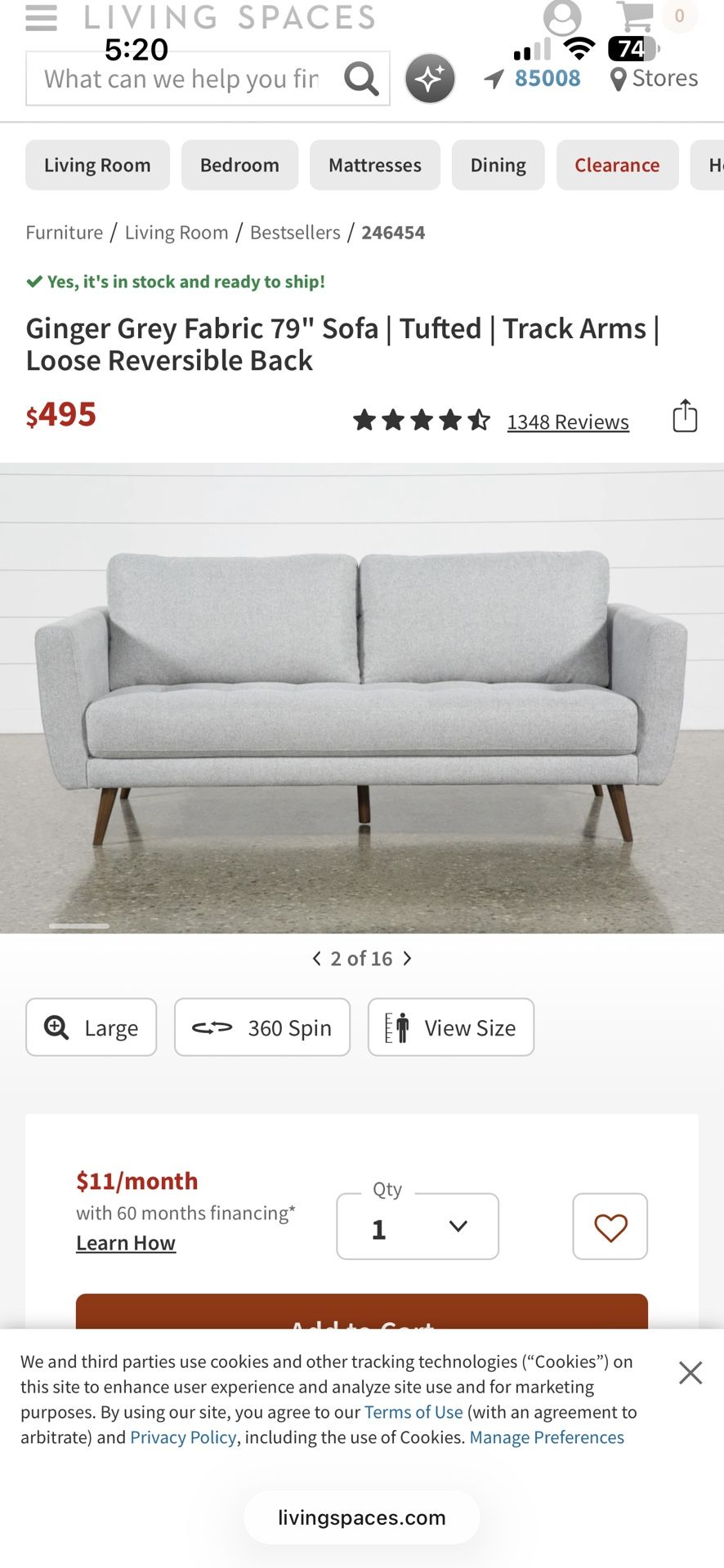Open the hamburger navigation menu
The height and width of the screenshot is (1568, 724).
click(40, 18)
